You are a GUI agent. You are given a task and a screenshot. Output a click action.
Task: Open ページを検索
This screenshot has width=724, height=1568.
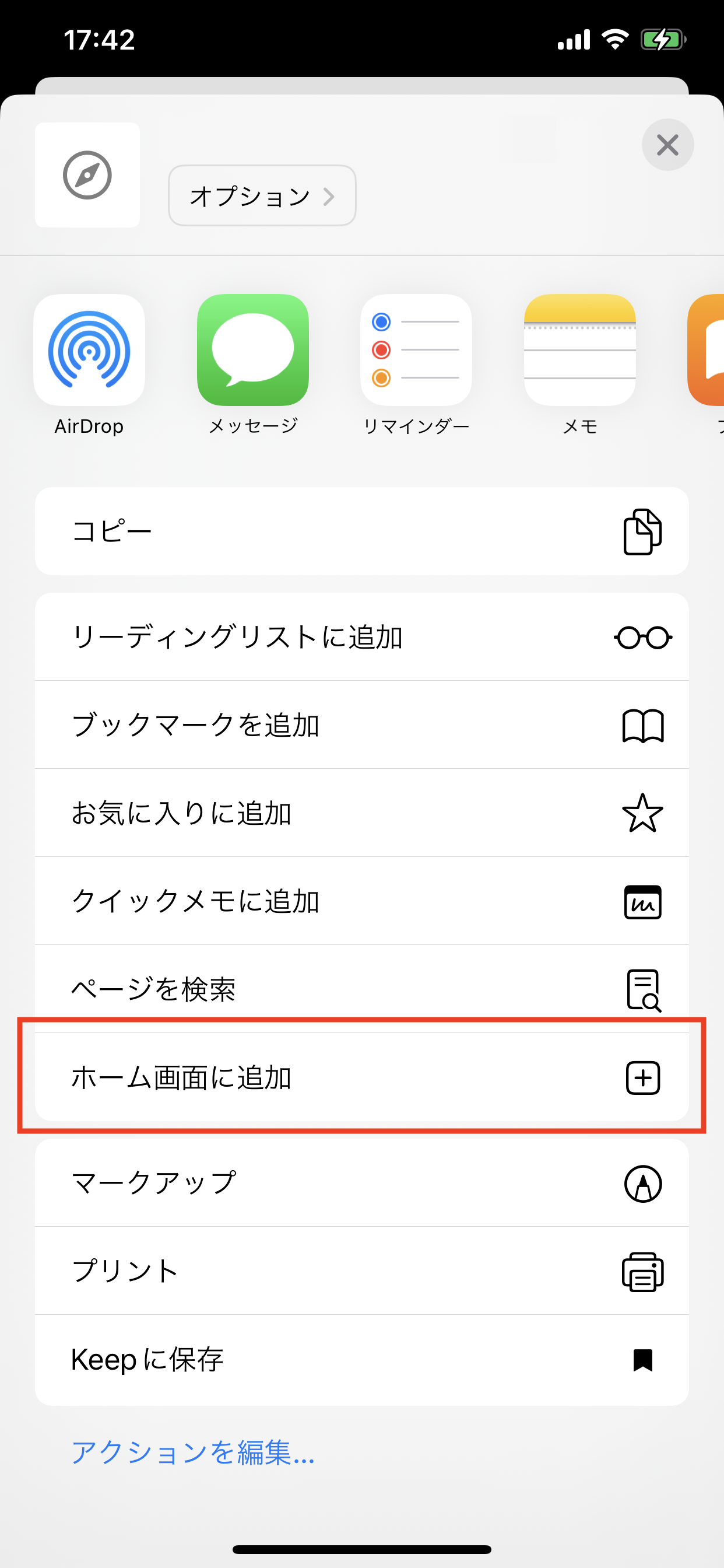click(362, 989)
